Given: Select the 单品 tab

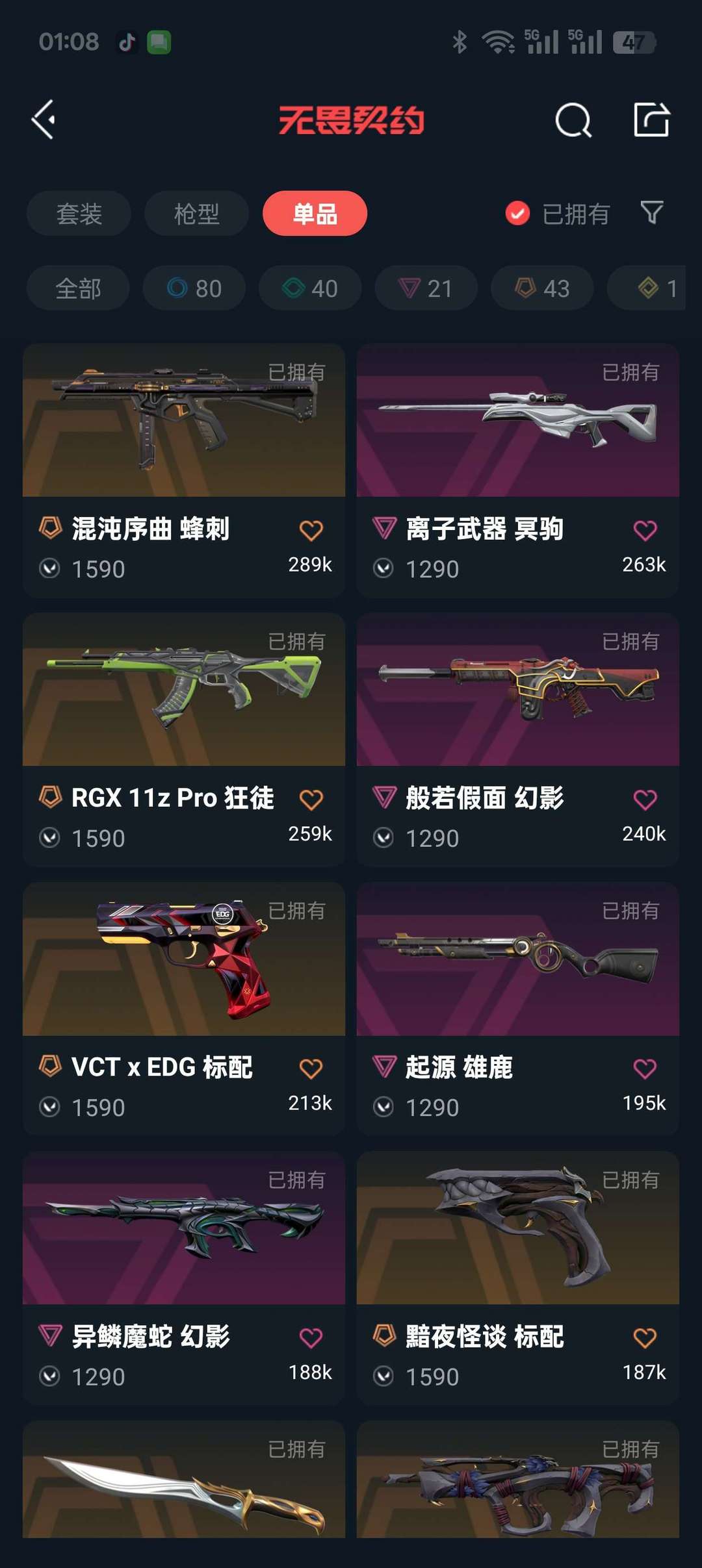Looking at the screenshot, I should point(315,214).
